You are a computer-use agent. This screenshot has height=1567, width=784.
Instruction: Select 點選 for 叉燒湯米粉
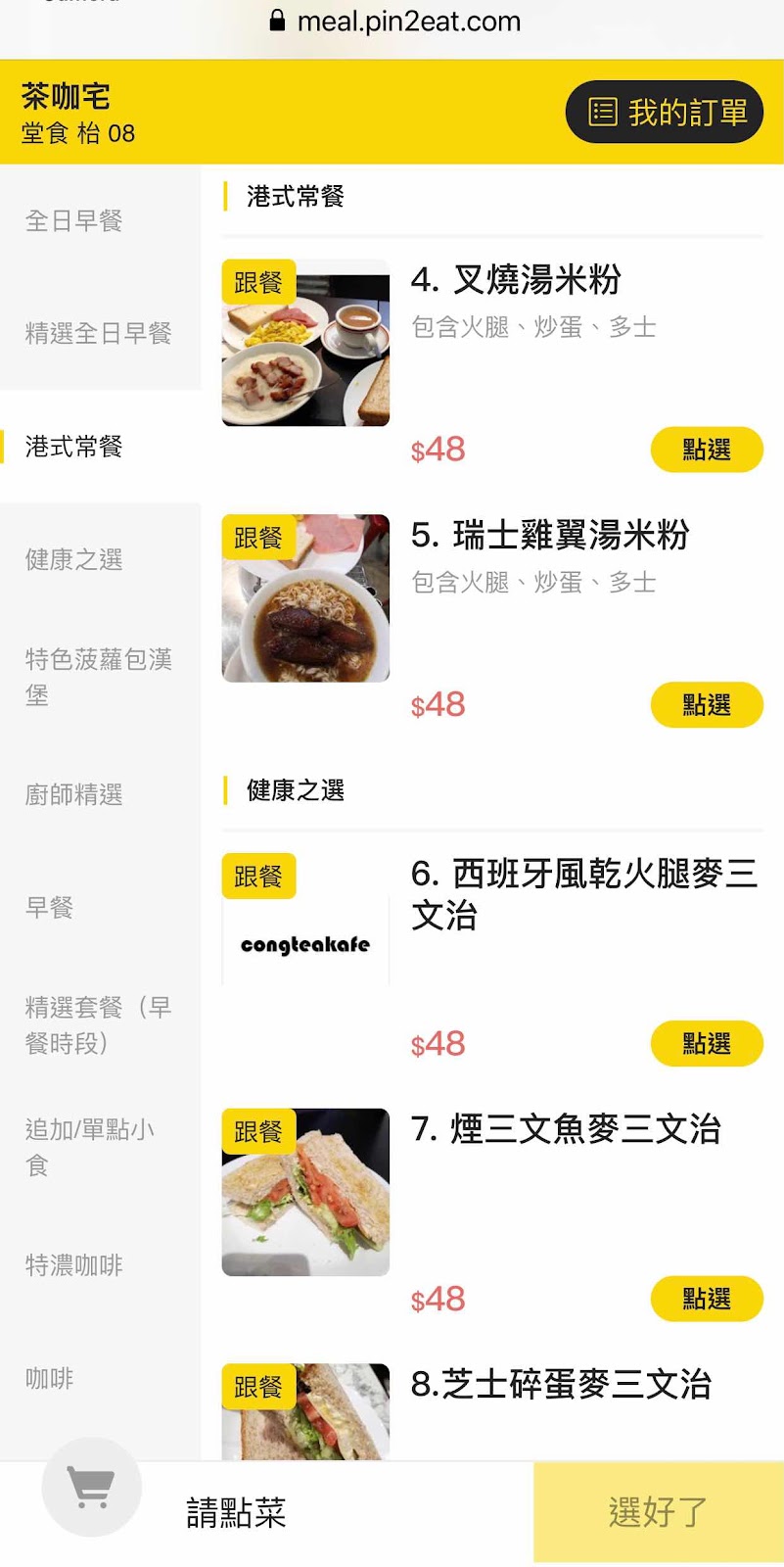coord(707,450)
